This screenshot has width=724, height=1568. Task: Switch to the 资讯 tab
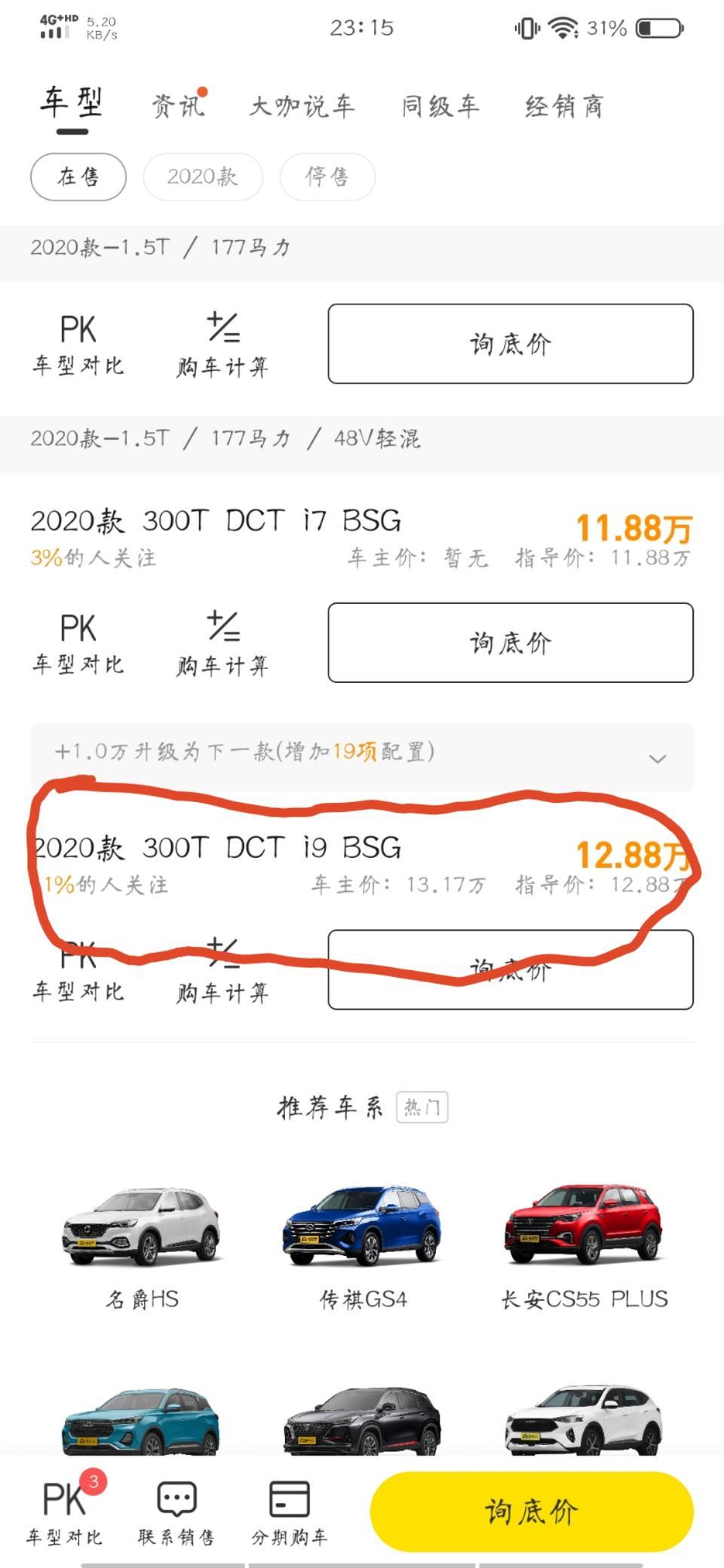click(179, 106)
